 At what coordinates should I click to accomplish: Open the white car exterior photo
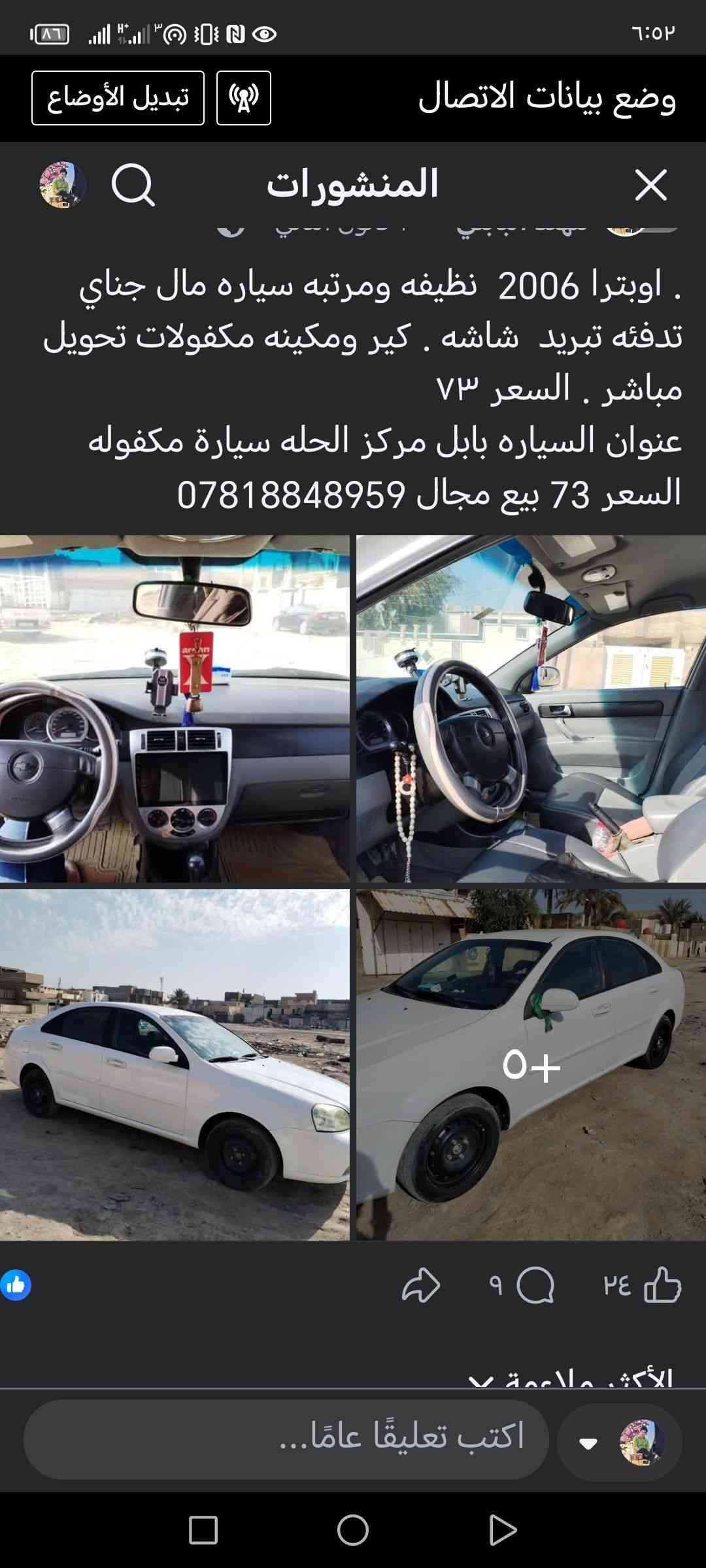tap(175, 1064)
